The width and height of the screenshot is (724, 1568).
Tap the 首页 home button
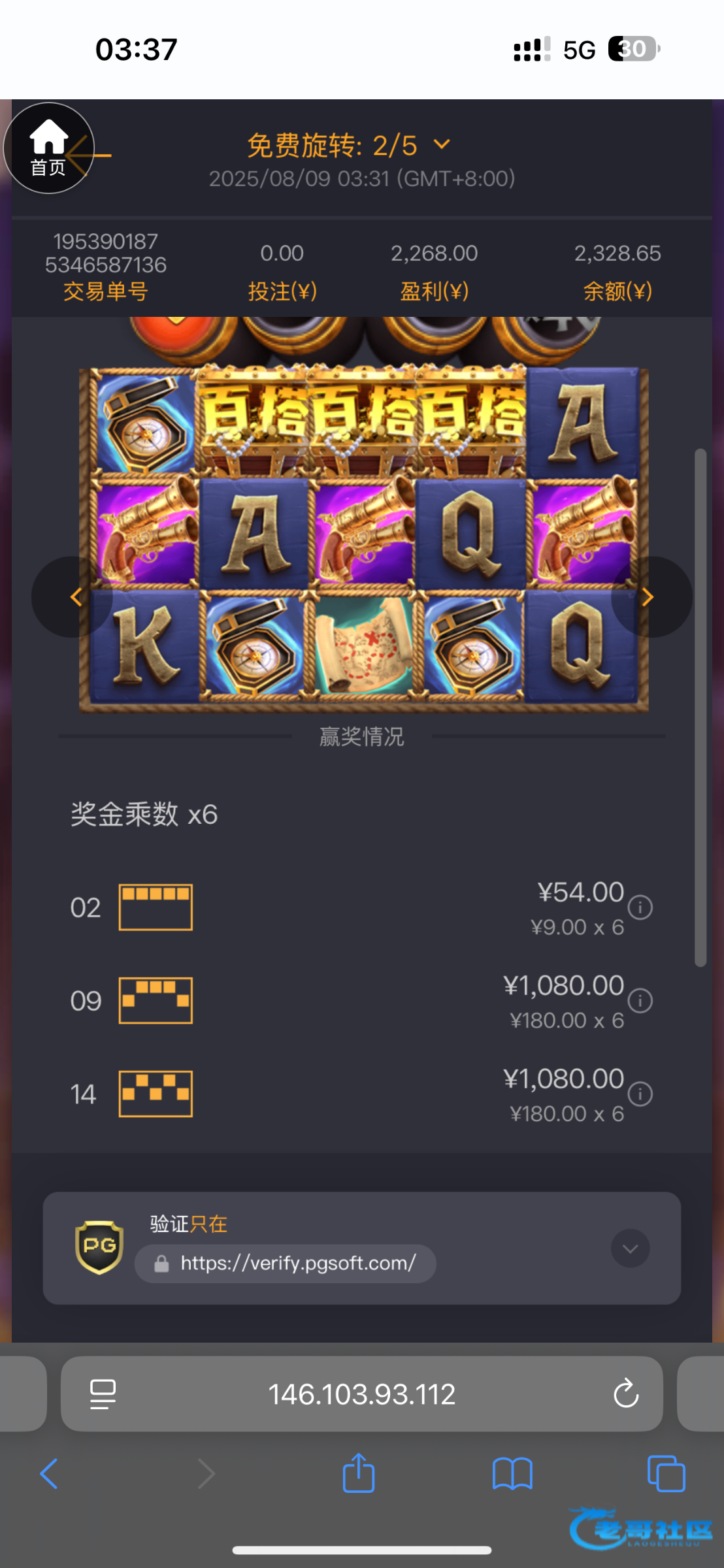pyautogui.click(x=48, y=148)
